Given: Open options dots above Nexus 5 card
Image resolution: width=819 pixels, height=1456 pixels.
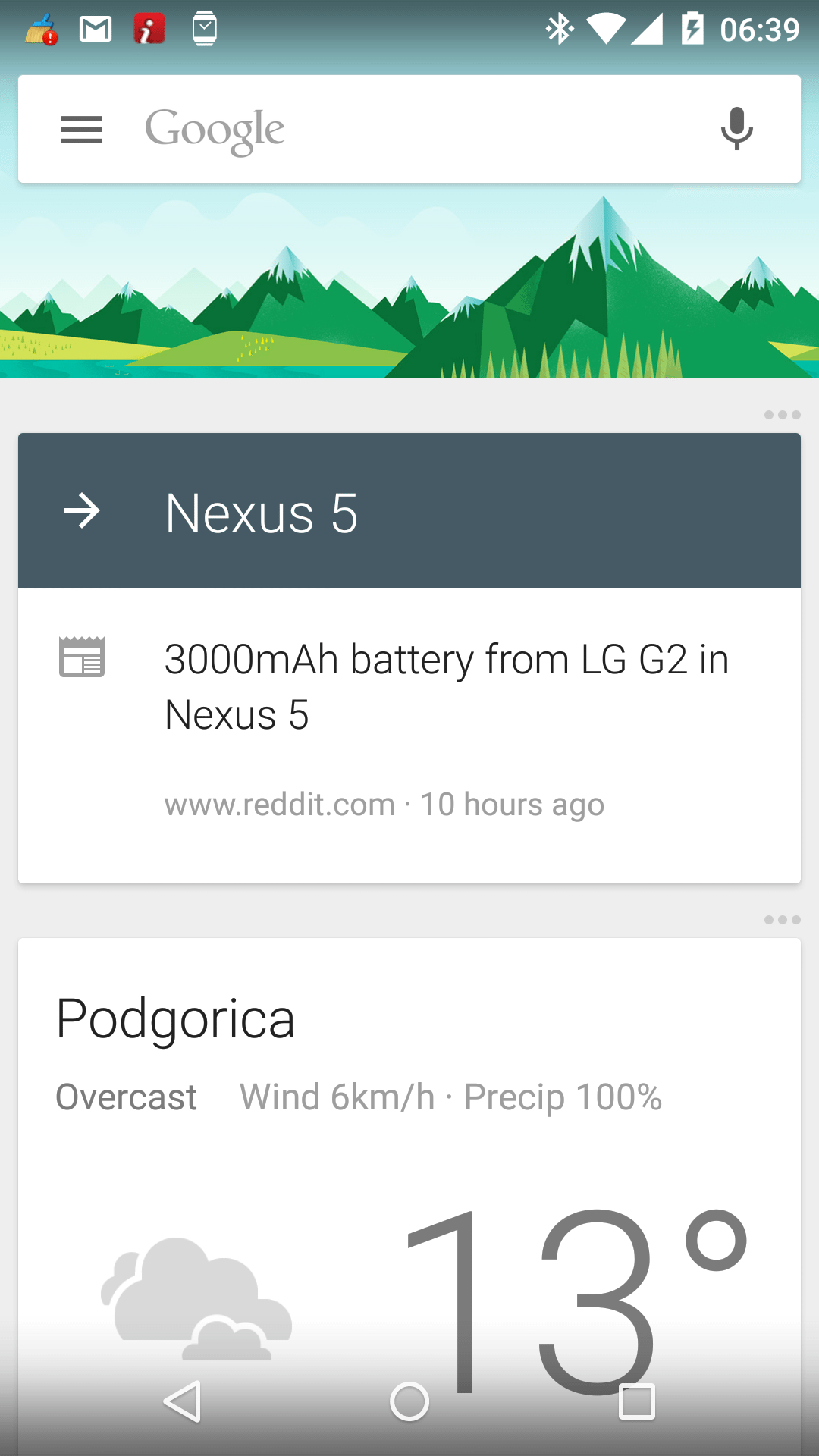Looking at the screenshot, I should pos(782,415).
